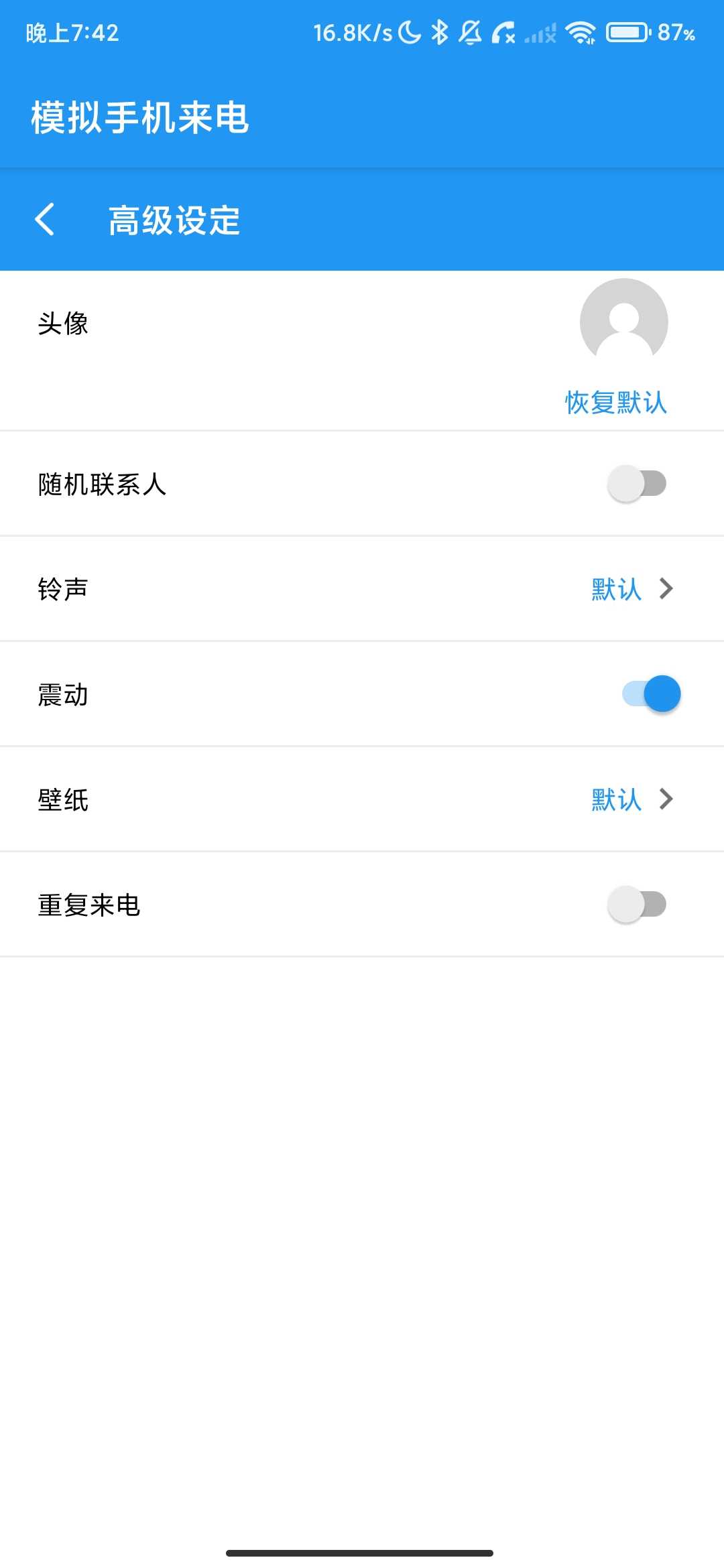
Task: Enable the 随机联系人 switch
Action: [x=637, y=483]
